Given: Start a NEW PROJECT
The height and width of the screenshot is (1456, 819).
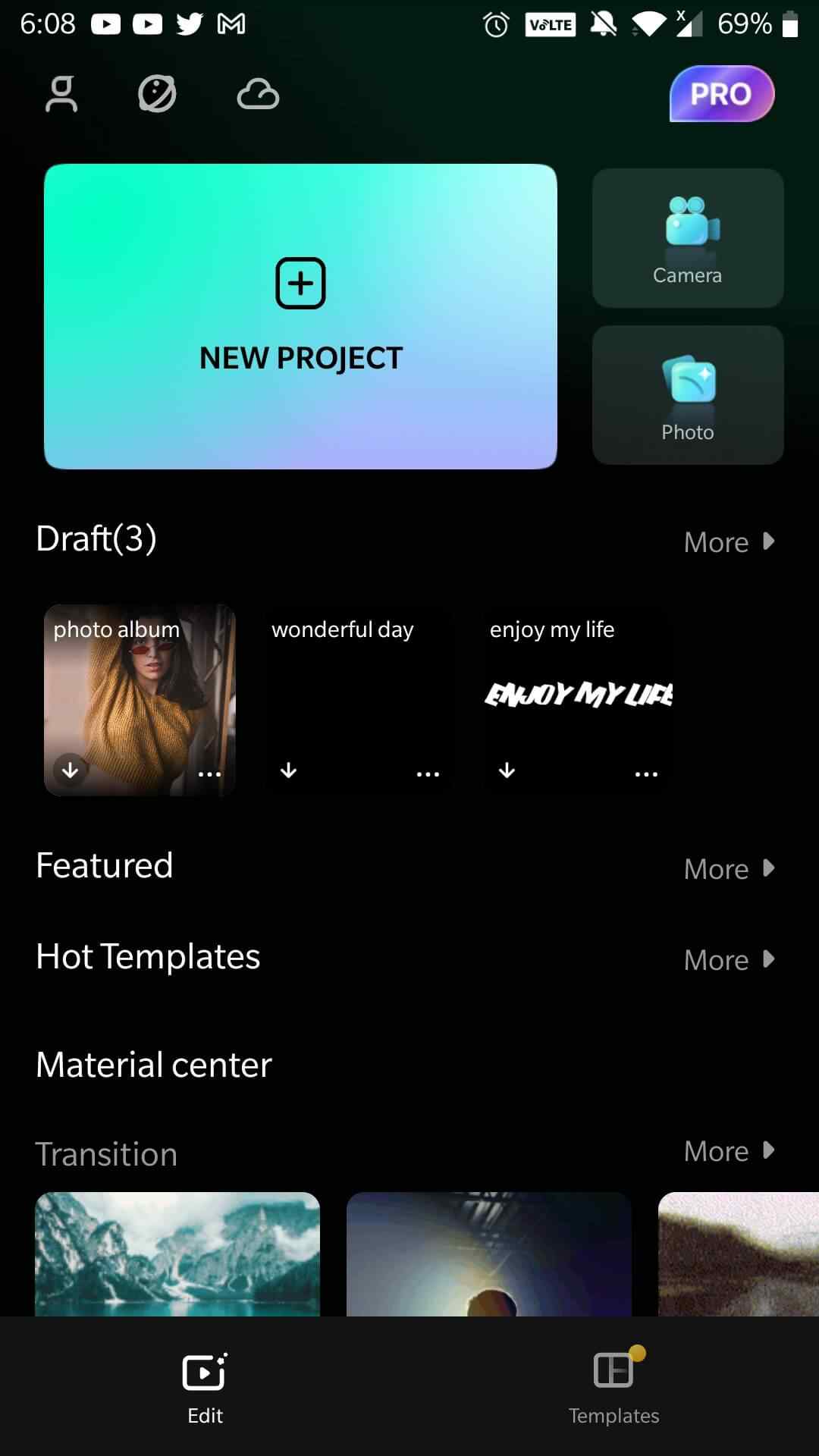Looking at the screenshot, I should coord(300,316).
